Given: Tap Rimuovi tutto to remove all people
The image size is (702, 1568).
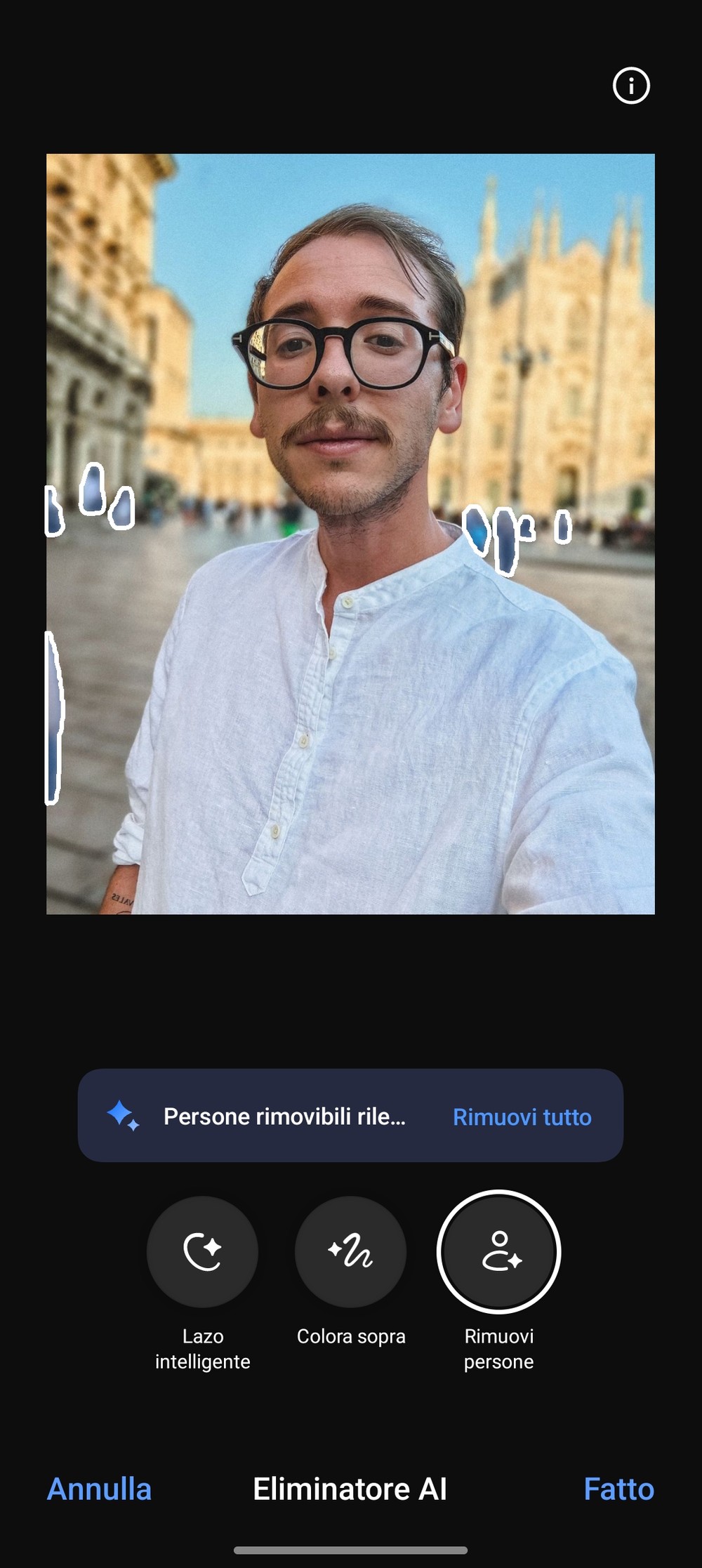Looking at the screenshot, I should coord(522,1116).
